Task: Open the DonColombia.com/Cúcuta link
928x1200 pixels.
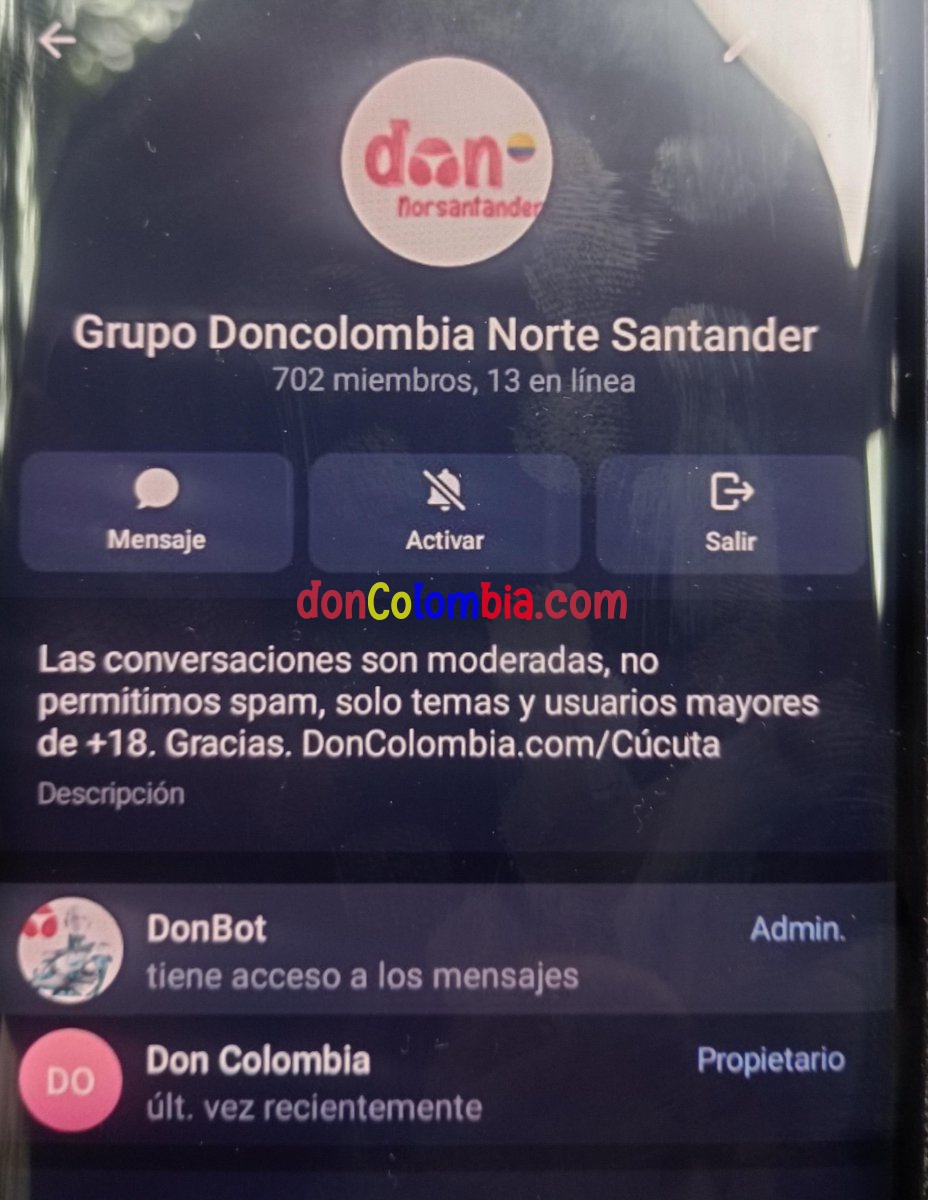Action: click(x=510, y=745)
